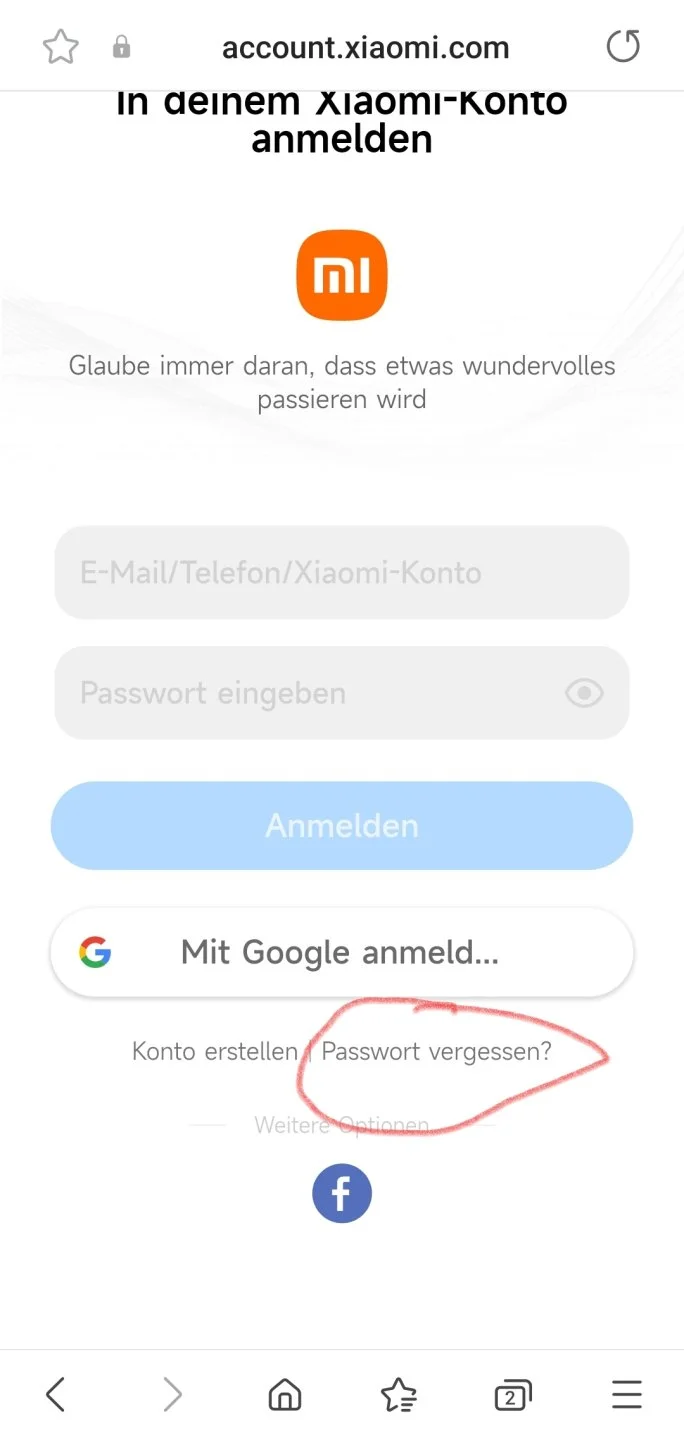Open the Konto erstellen link

click(x=215, y=1052)
